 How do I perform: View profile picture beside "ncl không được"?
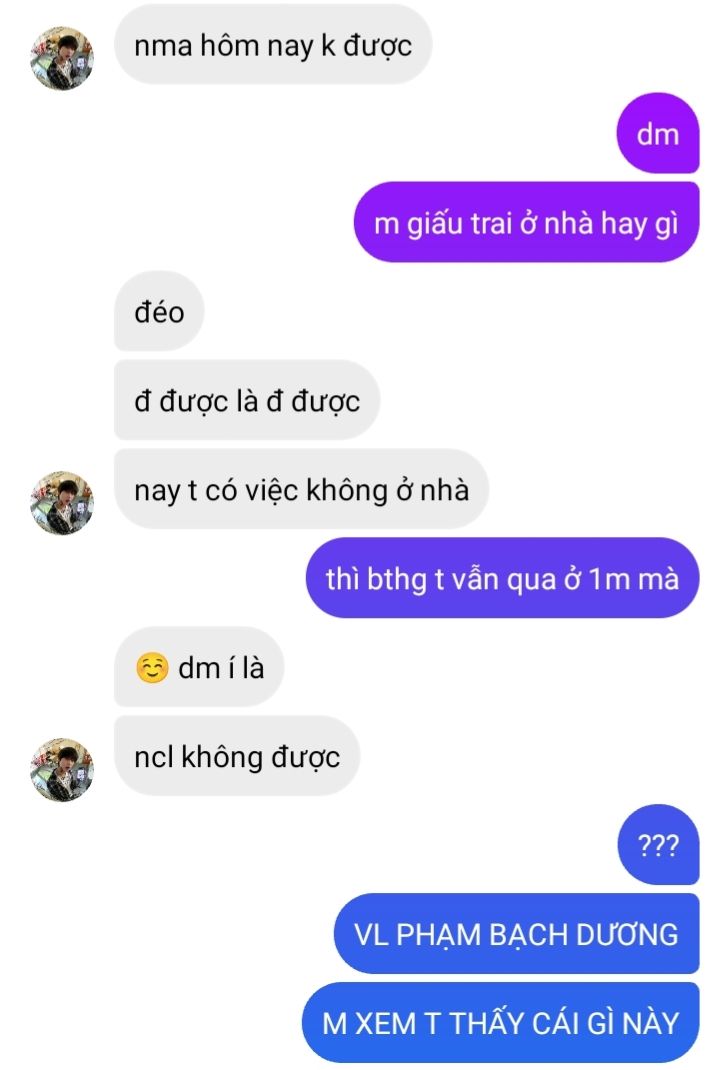click(x=62, y=770)
